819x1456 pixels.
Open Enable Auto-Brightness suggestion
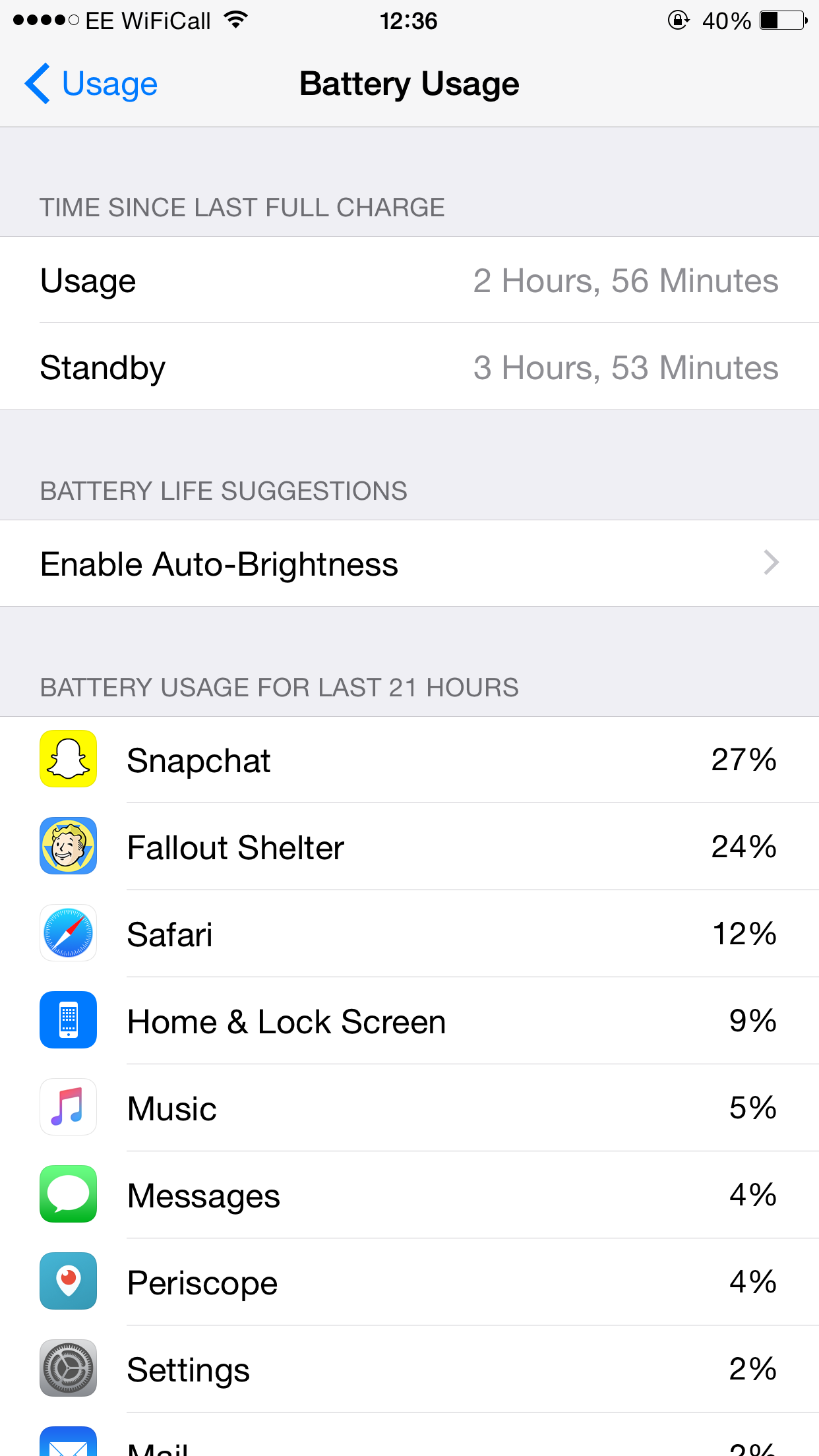tap(409, 564)
